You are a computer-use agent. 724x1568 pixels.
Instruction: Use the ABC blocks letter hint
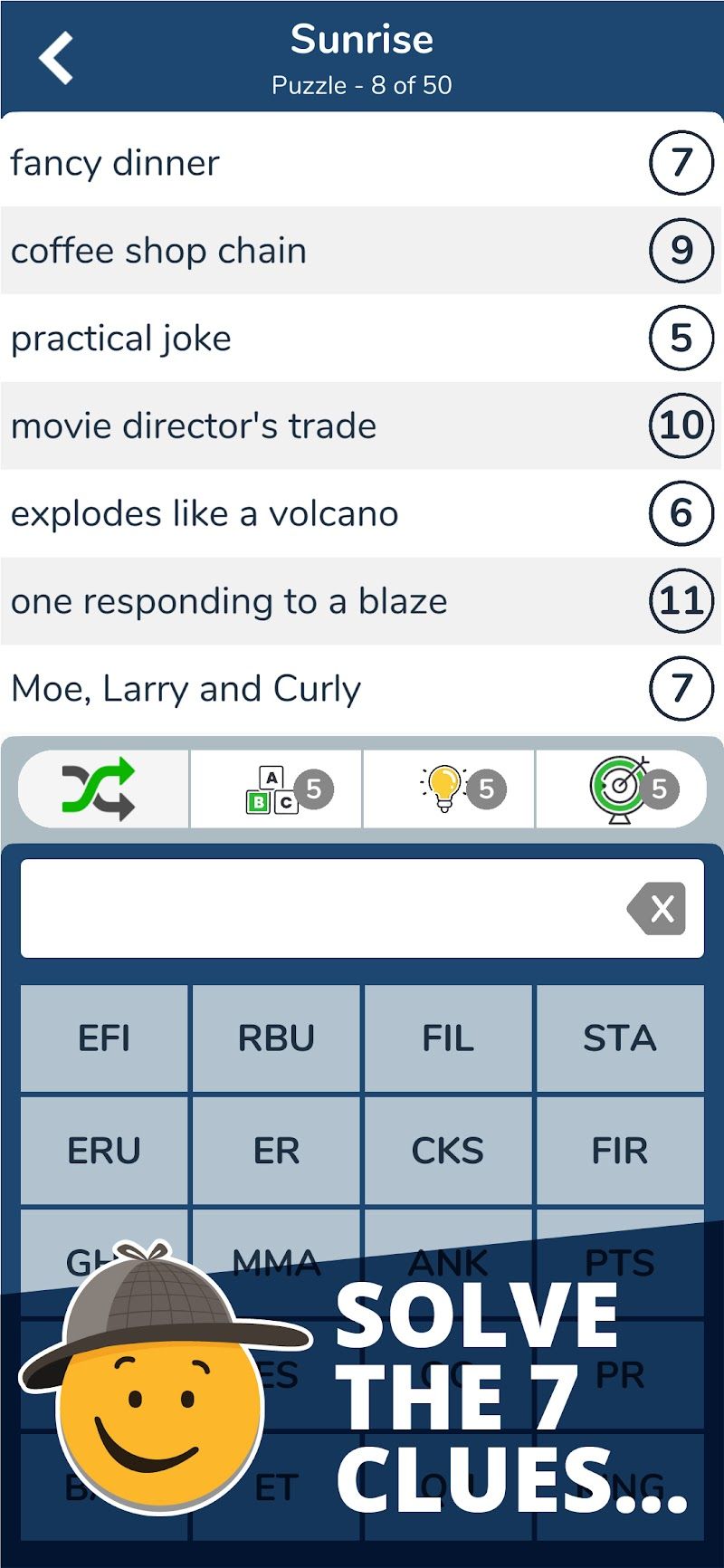(x=276, y=789)
